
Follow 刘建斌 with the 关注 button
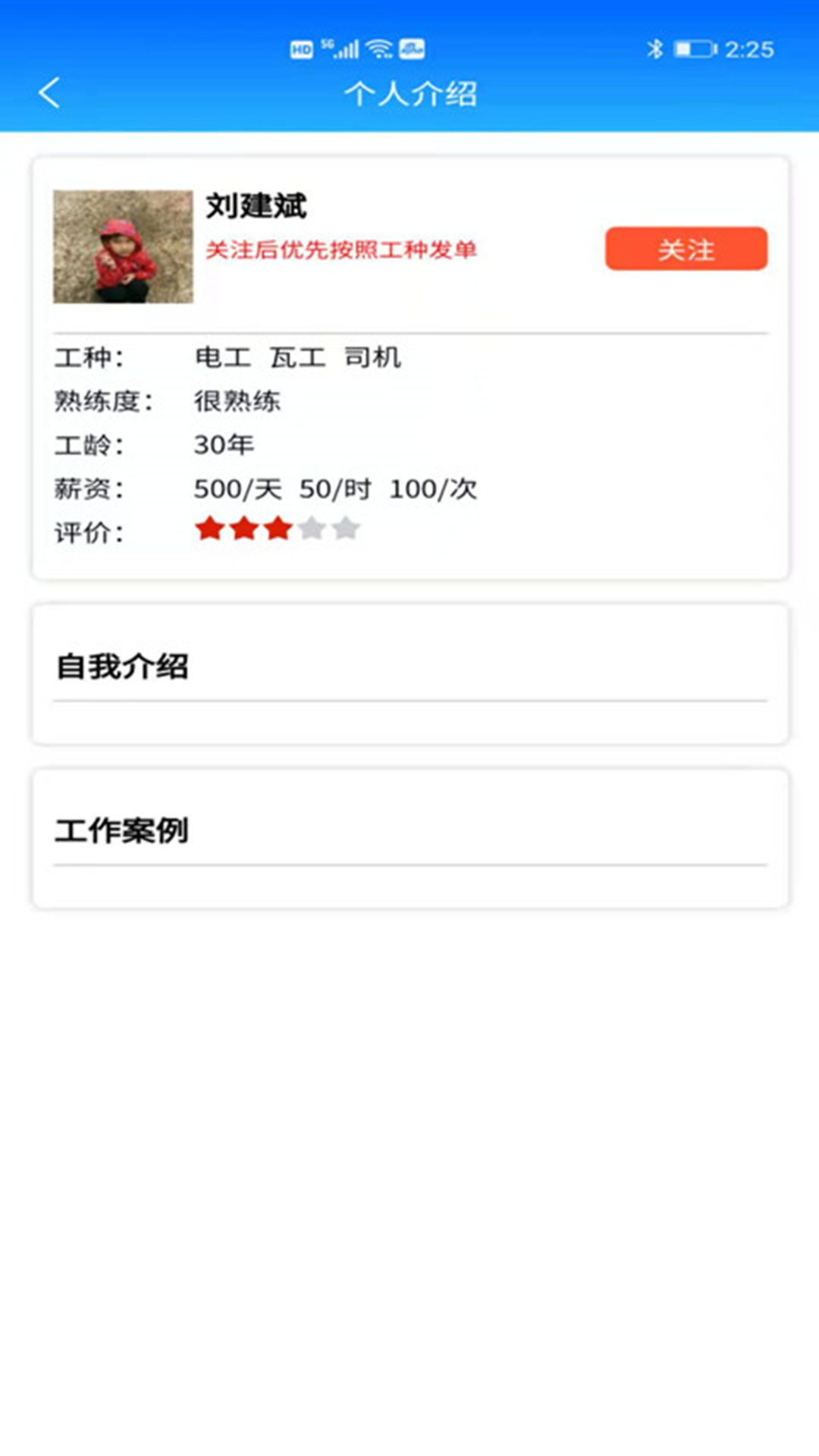[686, 249]
